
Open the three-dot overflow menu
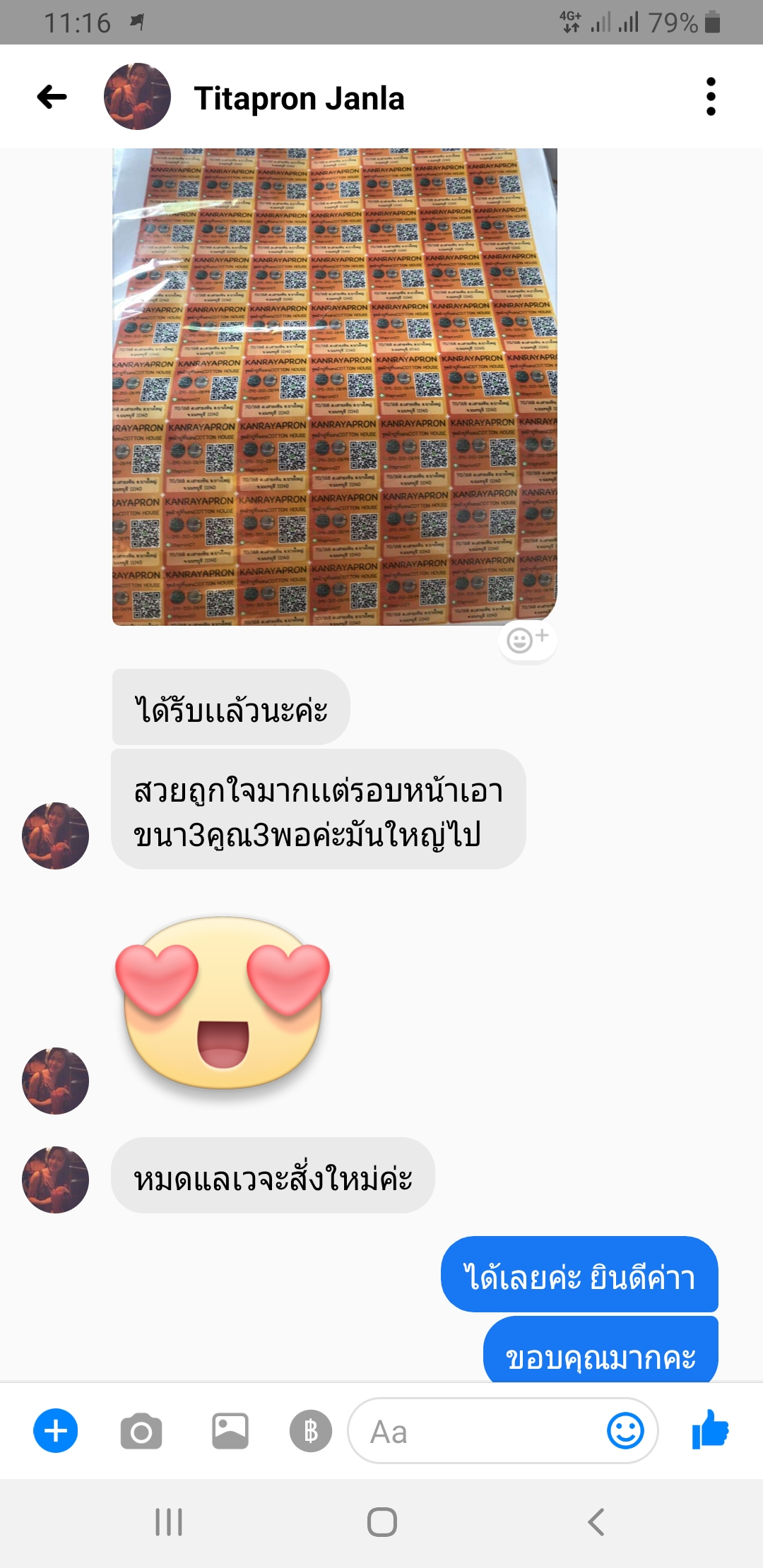click(x=711, y=97)
